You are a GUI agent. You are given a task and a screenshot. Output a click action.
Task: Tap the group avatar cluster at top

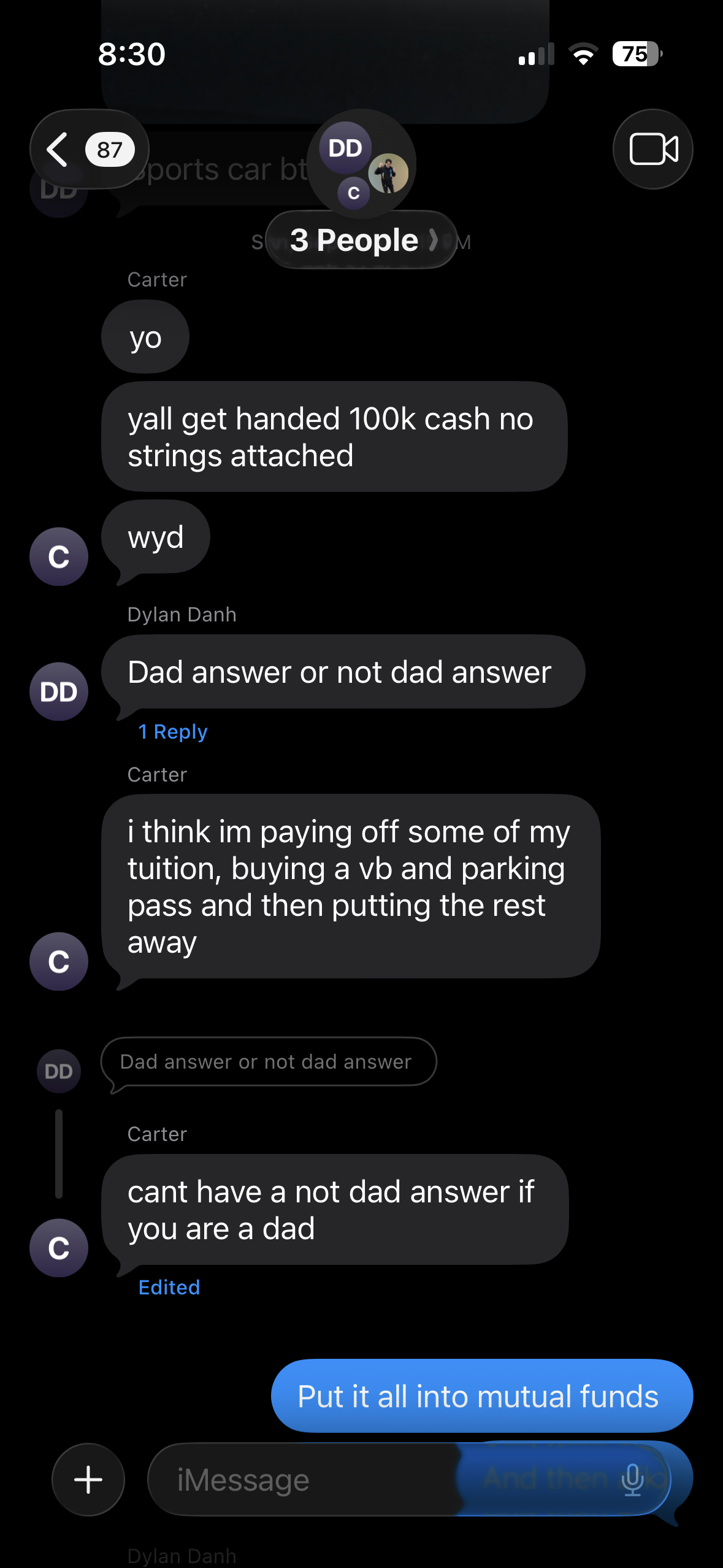[x=362, y=164]
